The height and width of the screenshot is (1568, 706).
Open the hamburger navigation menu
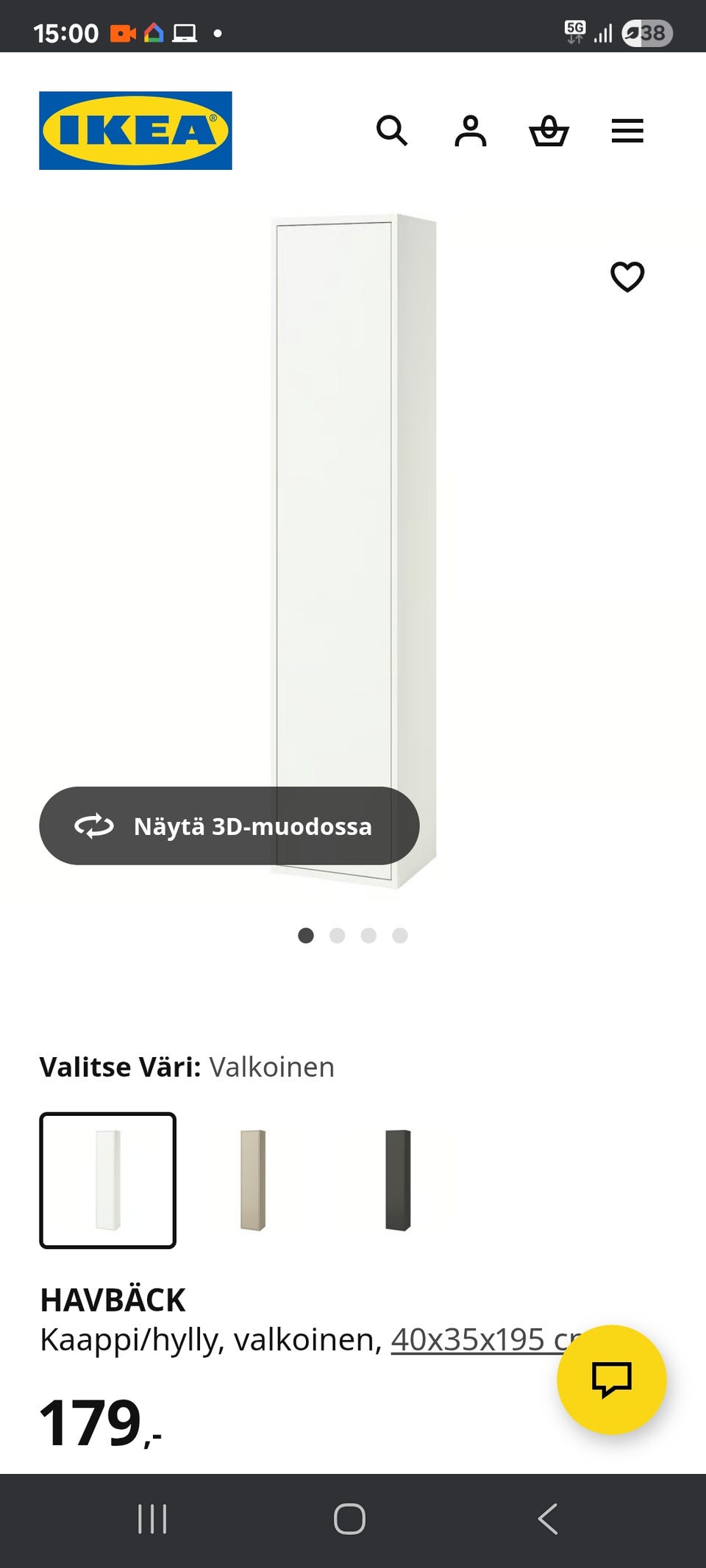(x=628, y=131)
